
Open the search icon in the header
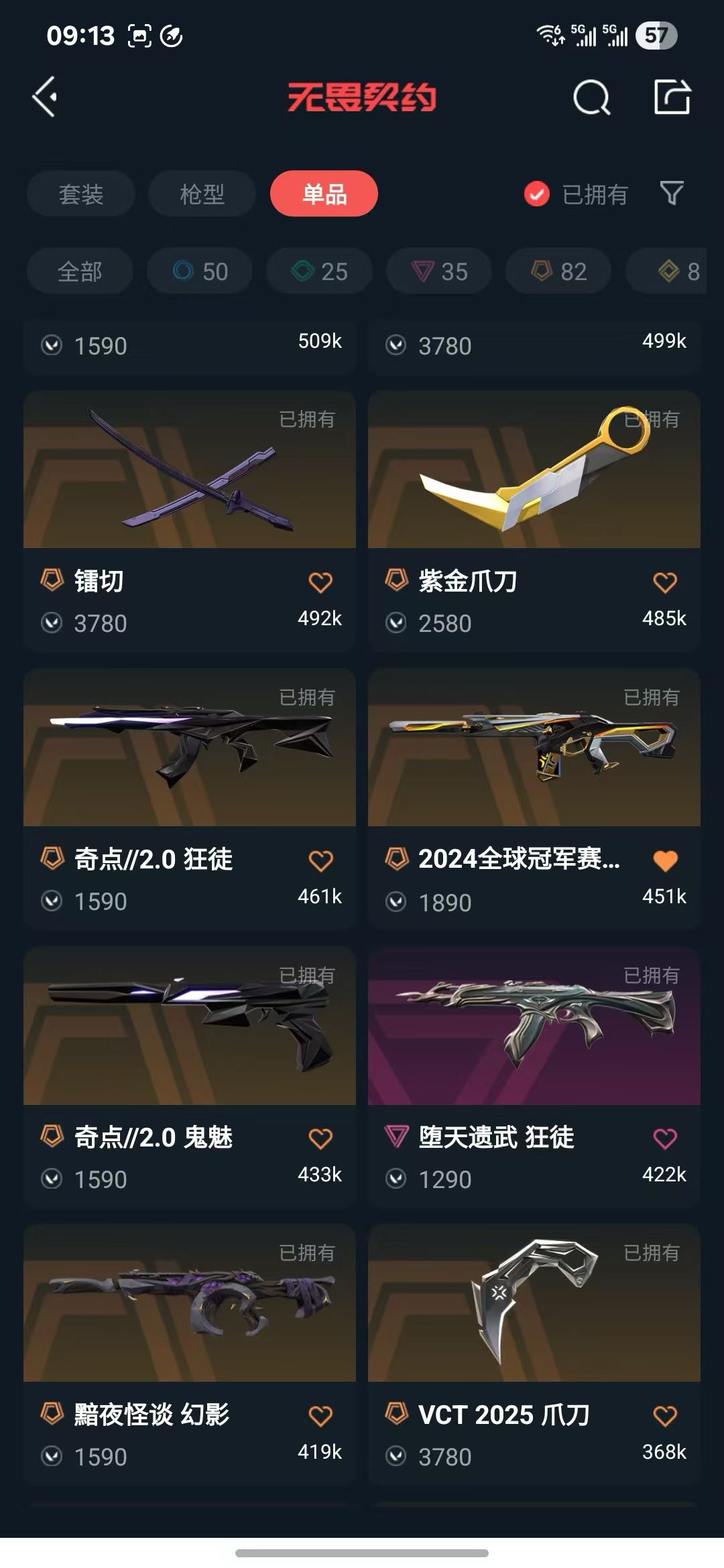click(x=592, y=98)
